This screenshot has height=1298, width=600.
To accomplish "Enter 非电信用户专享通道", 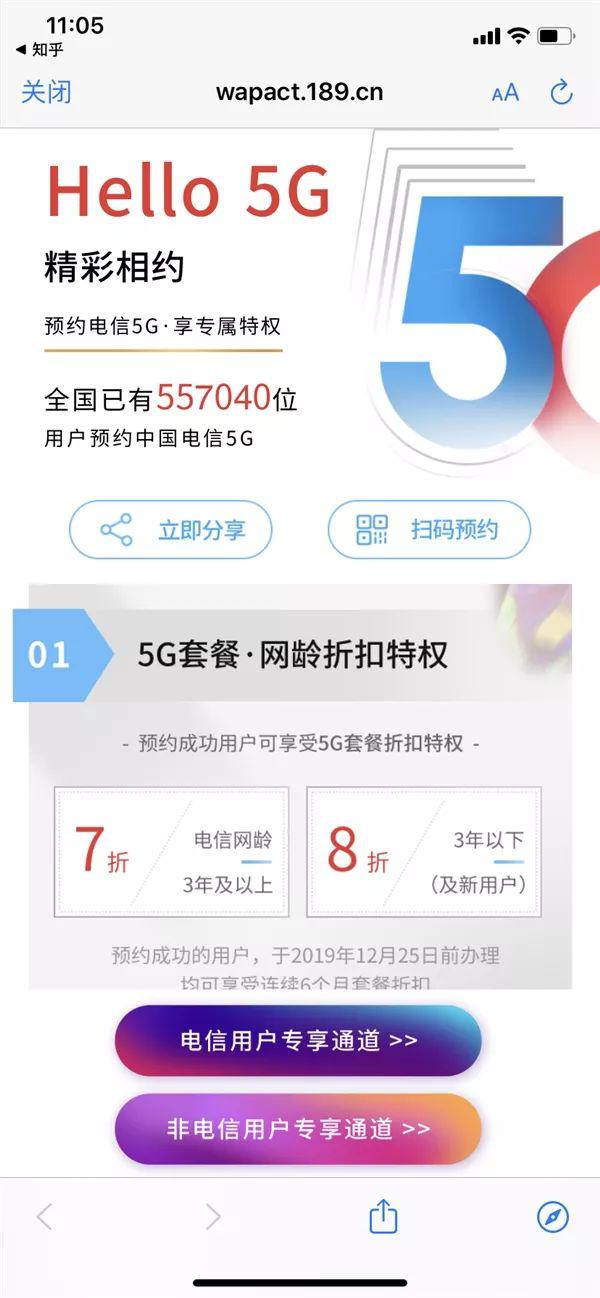I will coord(298,1129).
